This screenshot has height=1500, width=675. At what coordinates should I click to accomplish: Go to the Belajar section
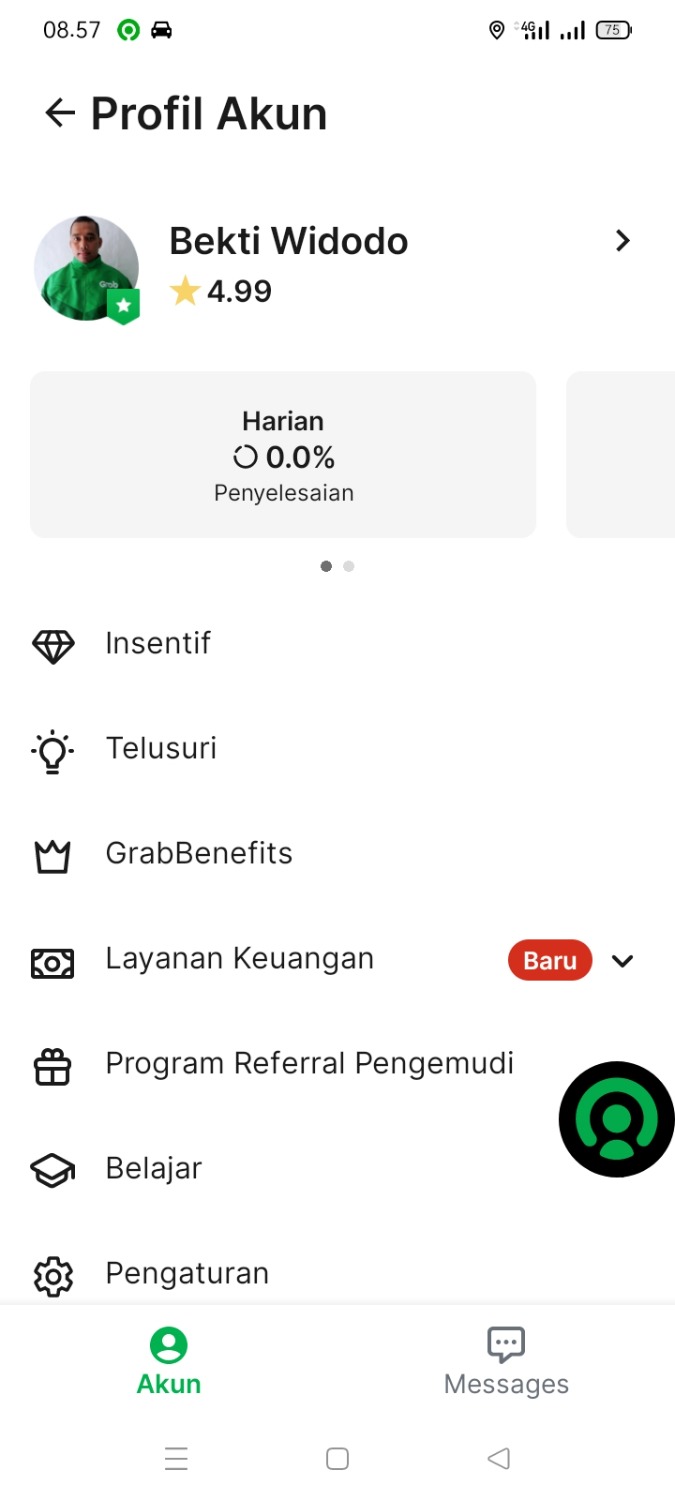(154, 1168)
